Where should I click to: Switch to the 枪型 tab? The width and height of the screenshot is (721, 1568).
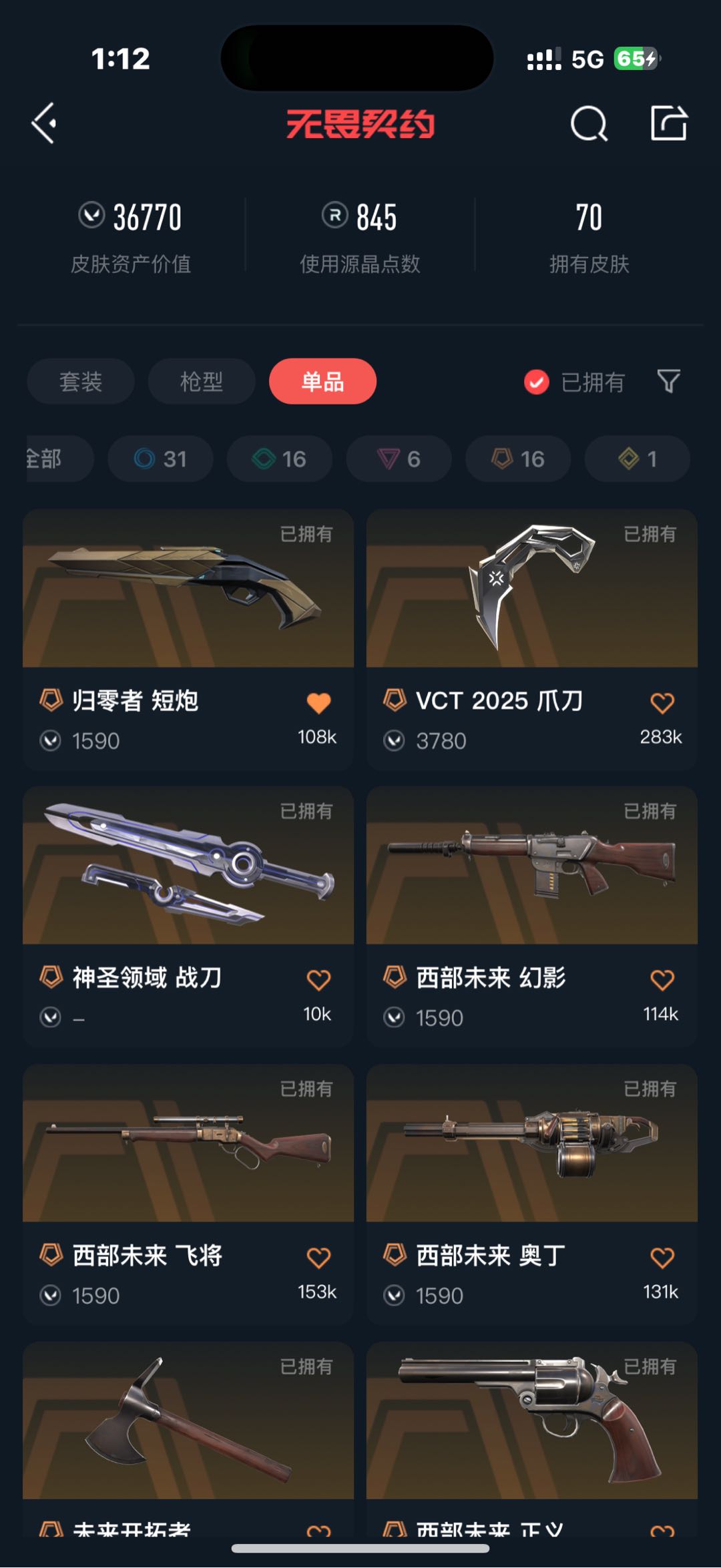pyautogui.click(x=202, y=381)
